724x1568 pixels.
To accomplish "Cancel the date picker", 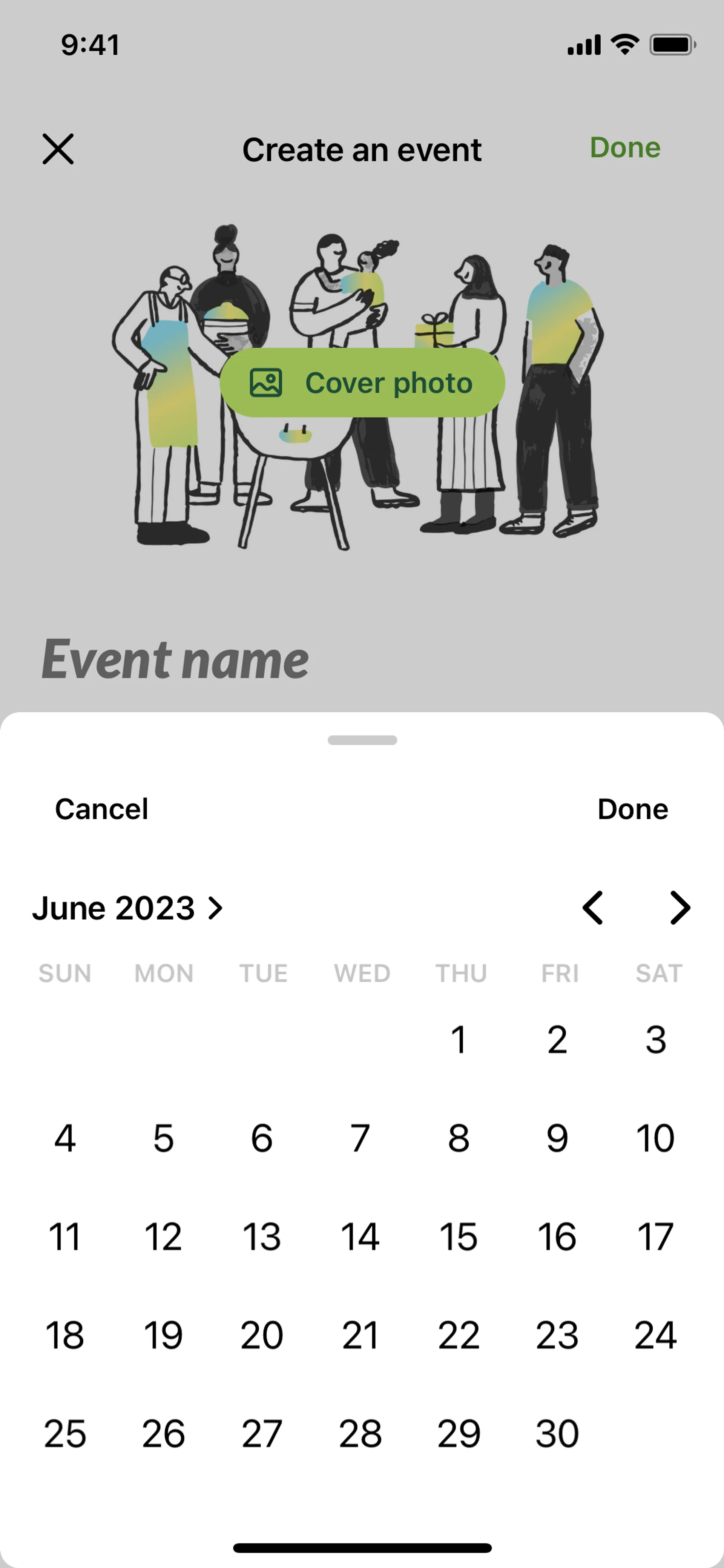I will coord(101,809).
